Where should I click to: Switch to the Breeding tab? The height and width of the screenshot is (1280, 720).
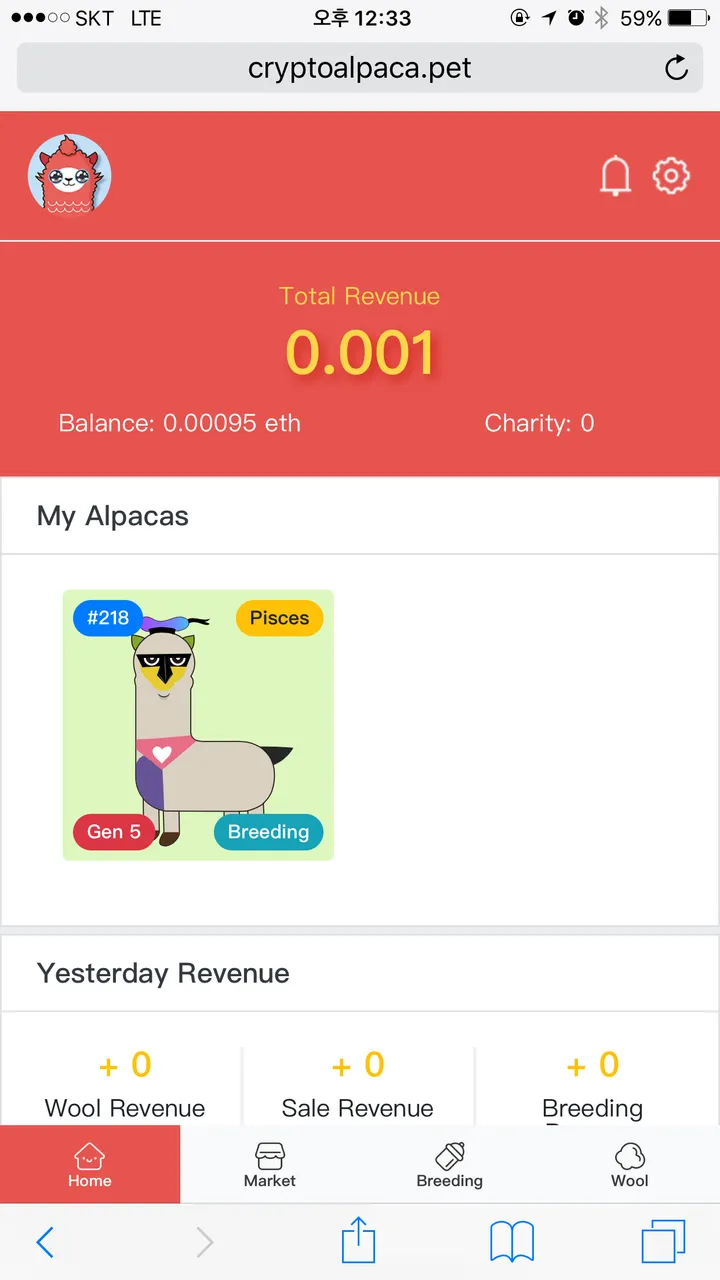click(449, 1165)
